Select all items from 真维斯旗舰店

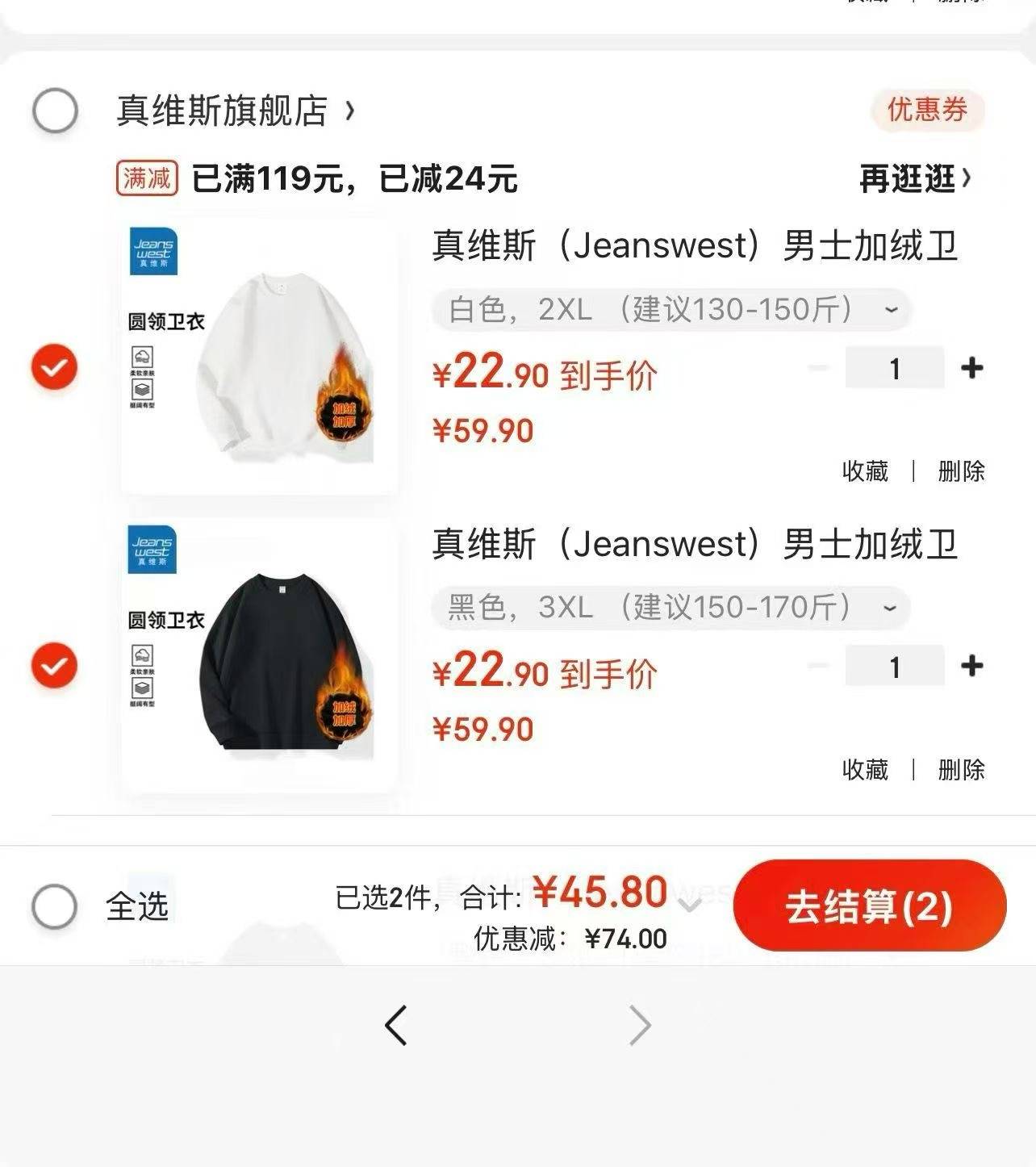55,111
